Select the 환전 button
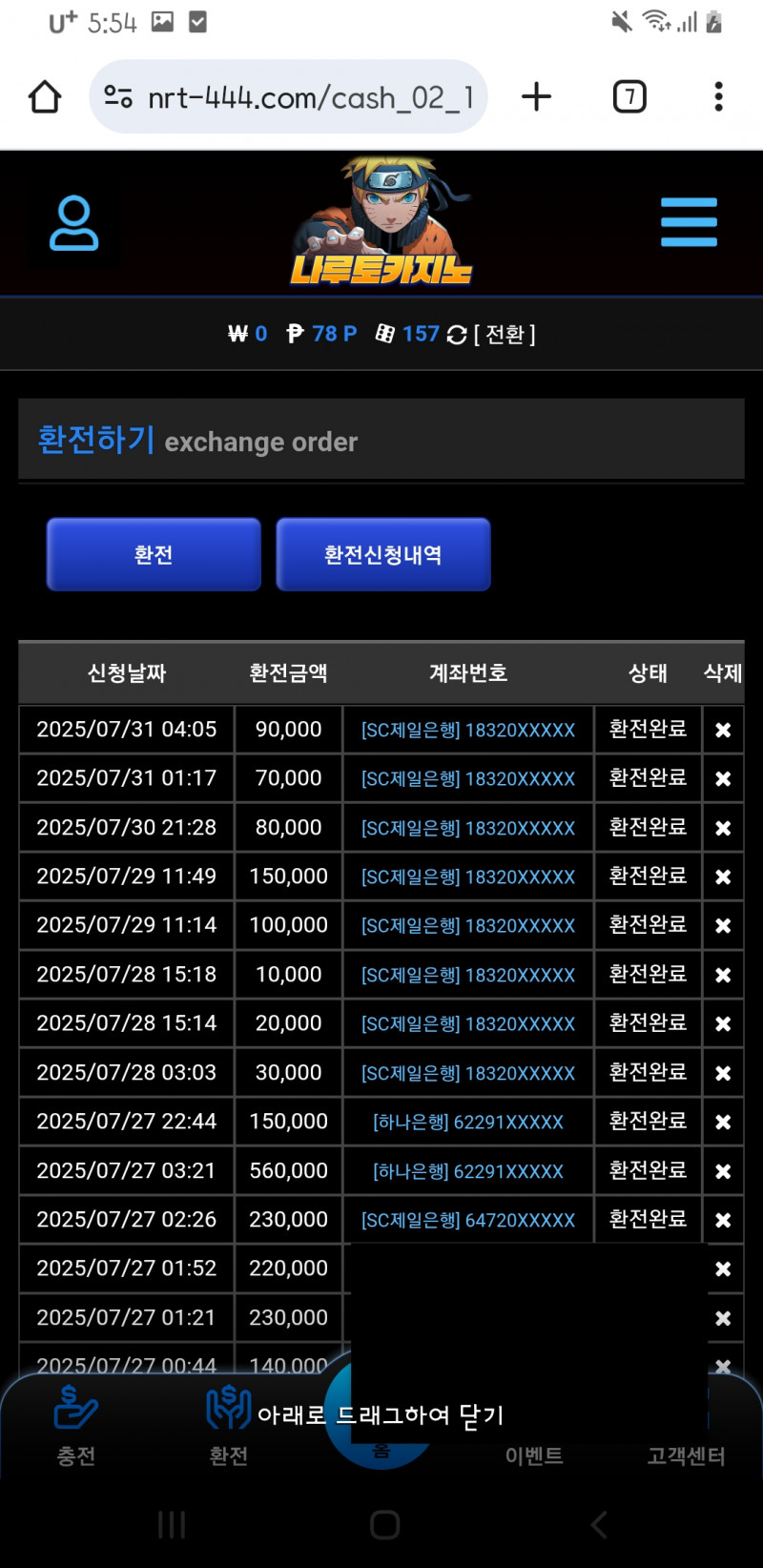The image size is (763, 1568). click(x=154, y=555)
